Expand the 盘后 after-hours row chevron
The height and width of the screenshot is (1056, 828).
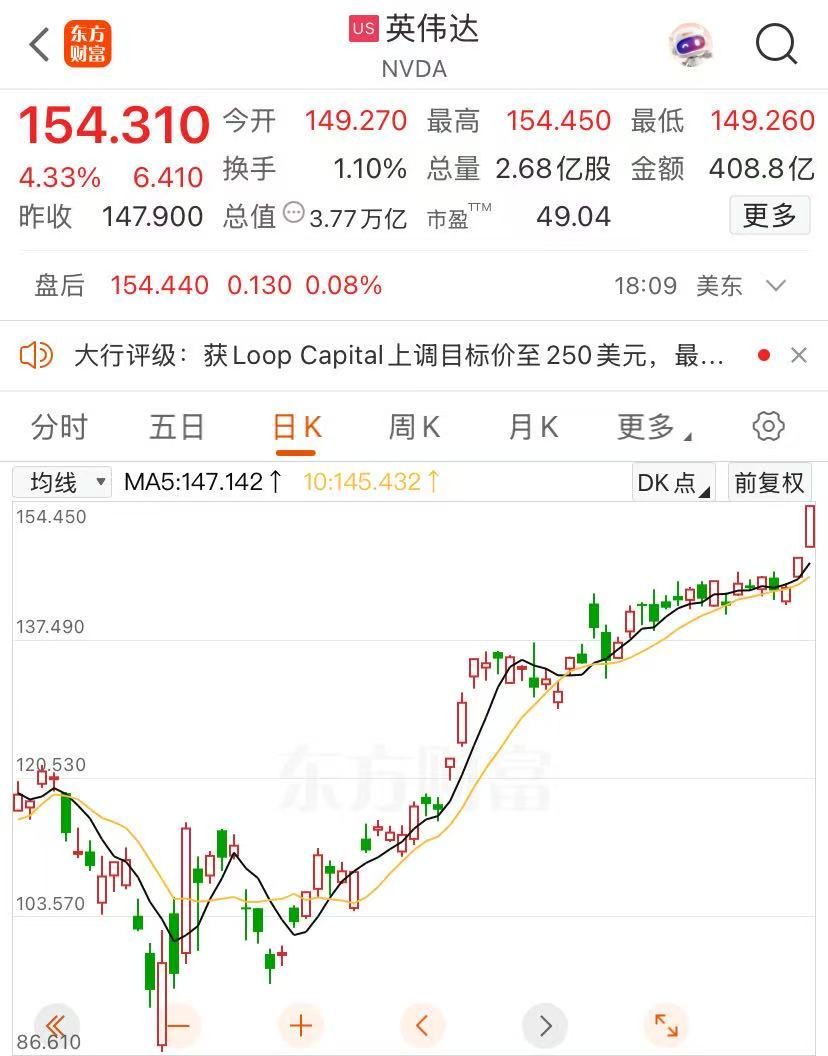click(x=776, y=286)
